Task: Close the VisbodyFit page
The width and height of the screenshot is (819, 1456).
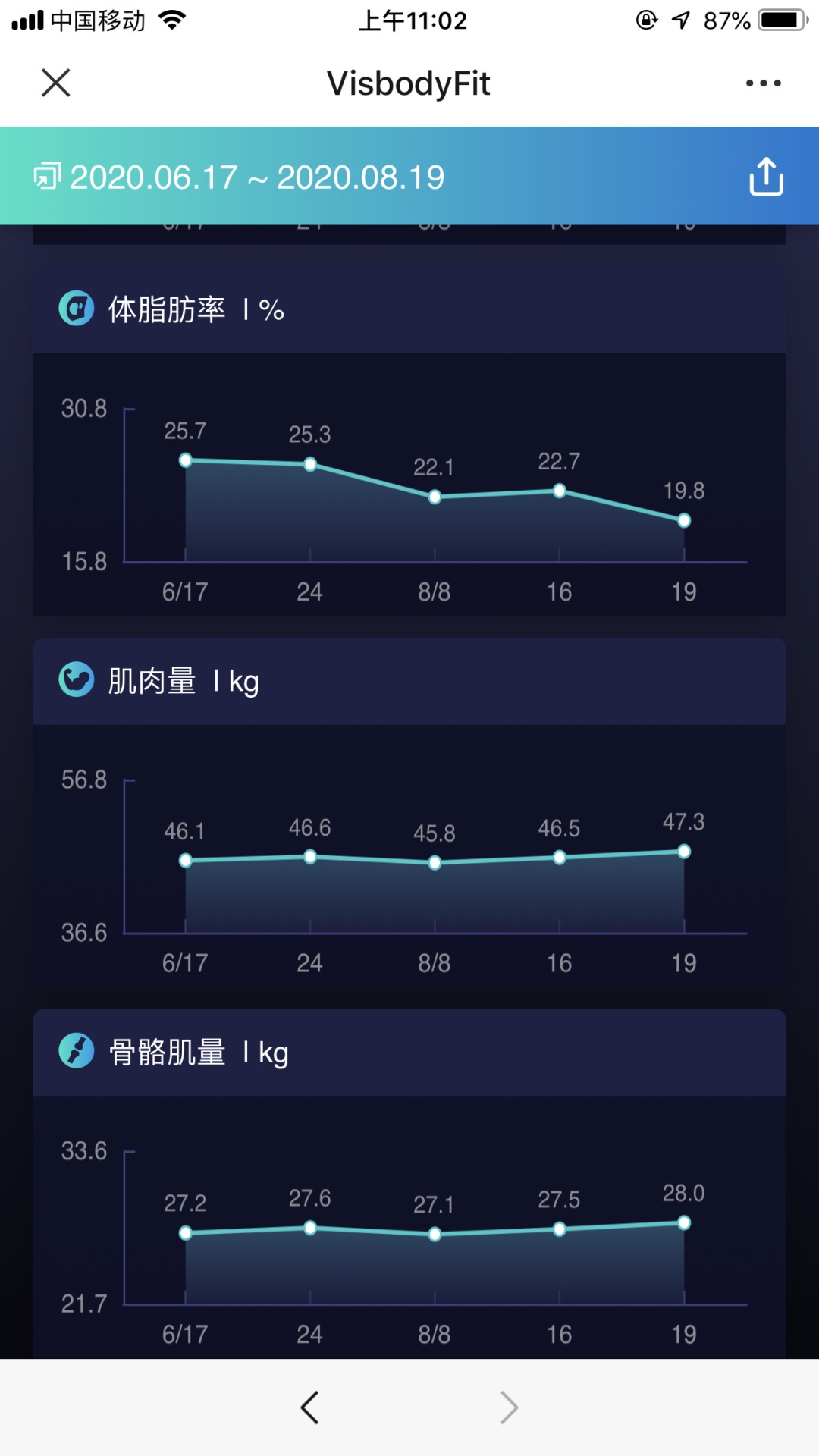Action: [x=55, y=83]
